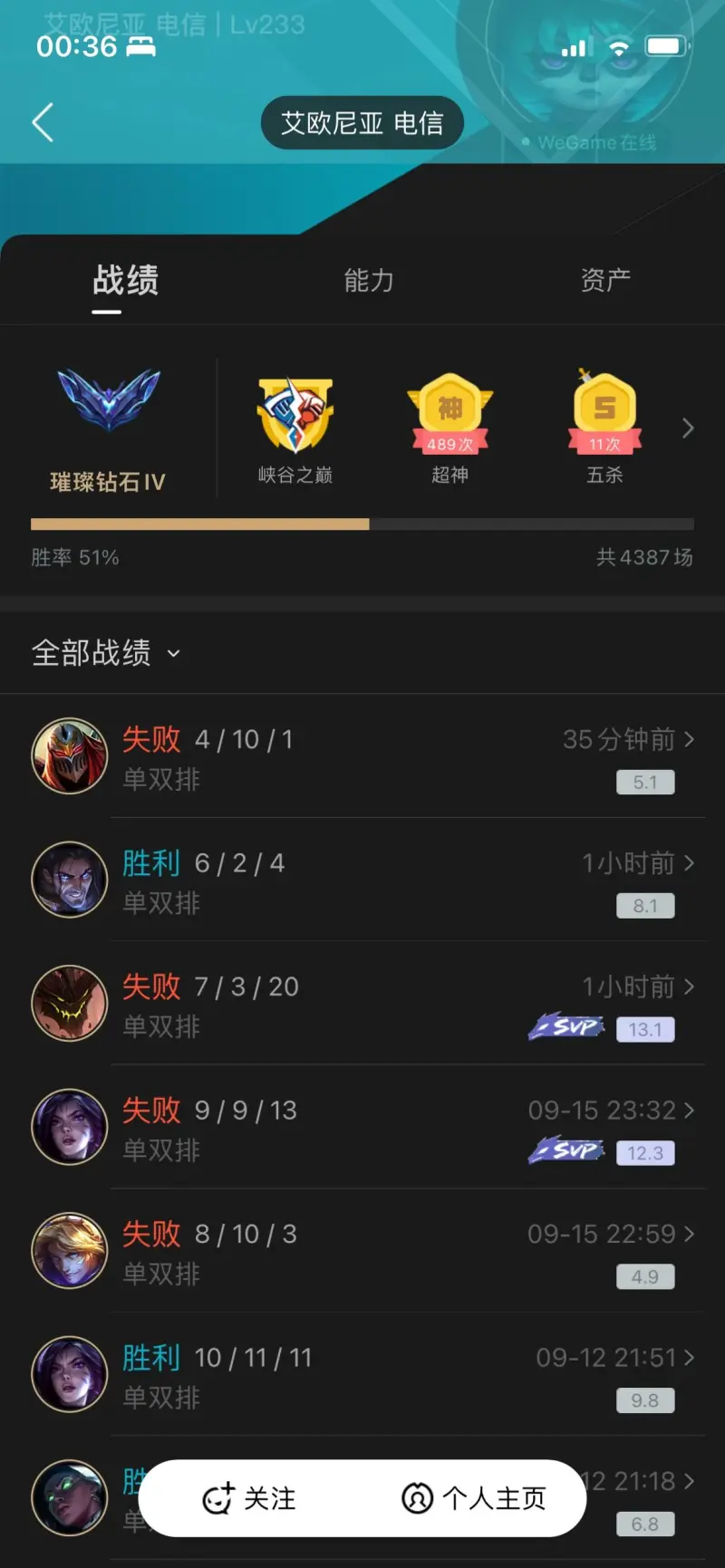The height and width of the screenshot is (1568, 725).
Task: View the 超神 achievement badge
Action: point(449,428)
